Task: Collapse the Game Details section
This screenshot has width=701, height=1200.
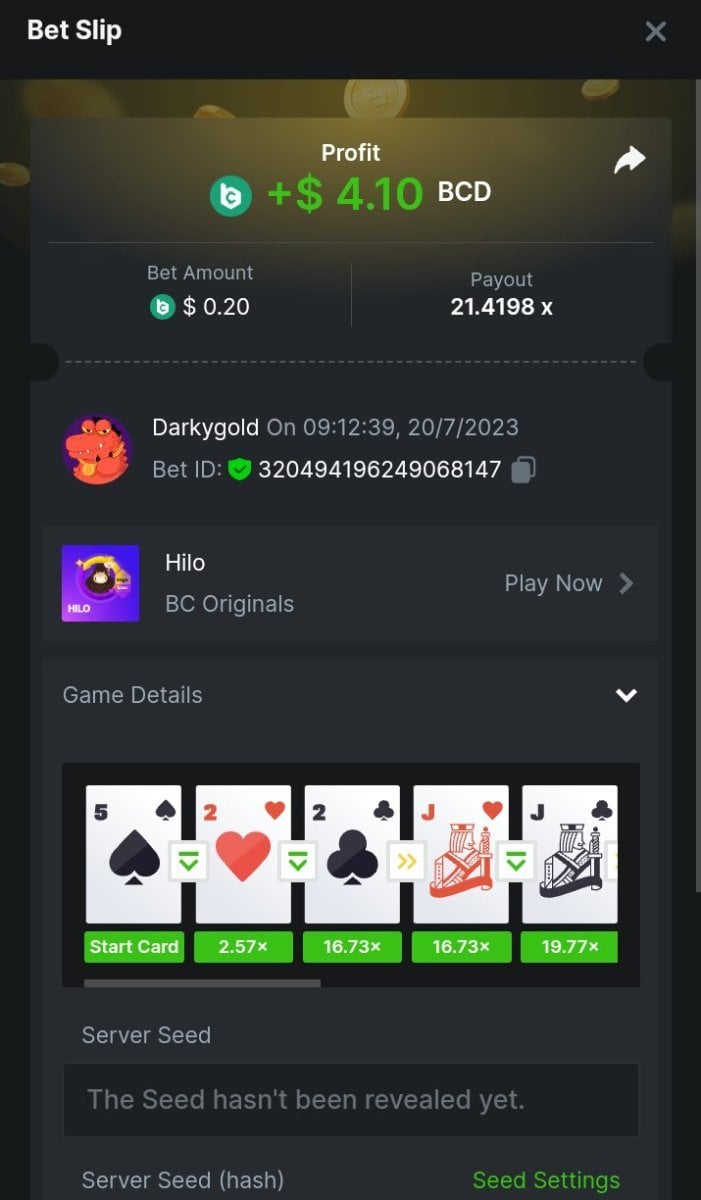Action: point(626,695)
